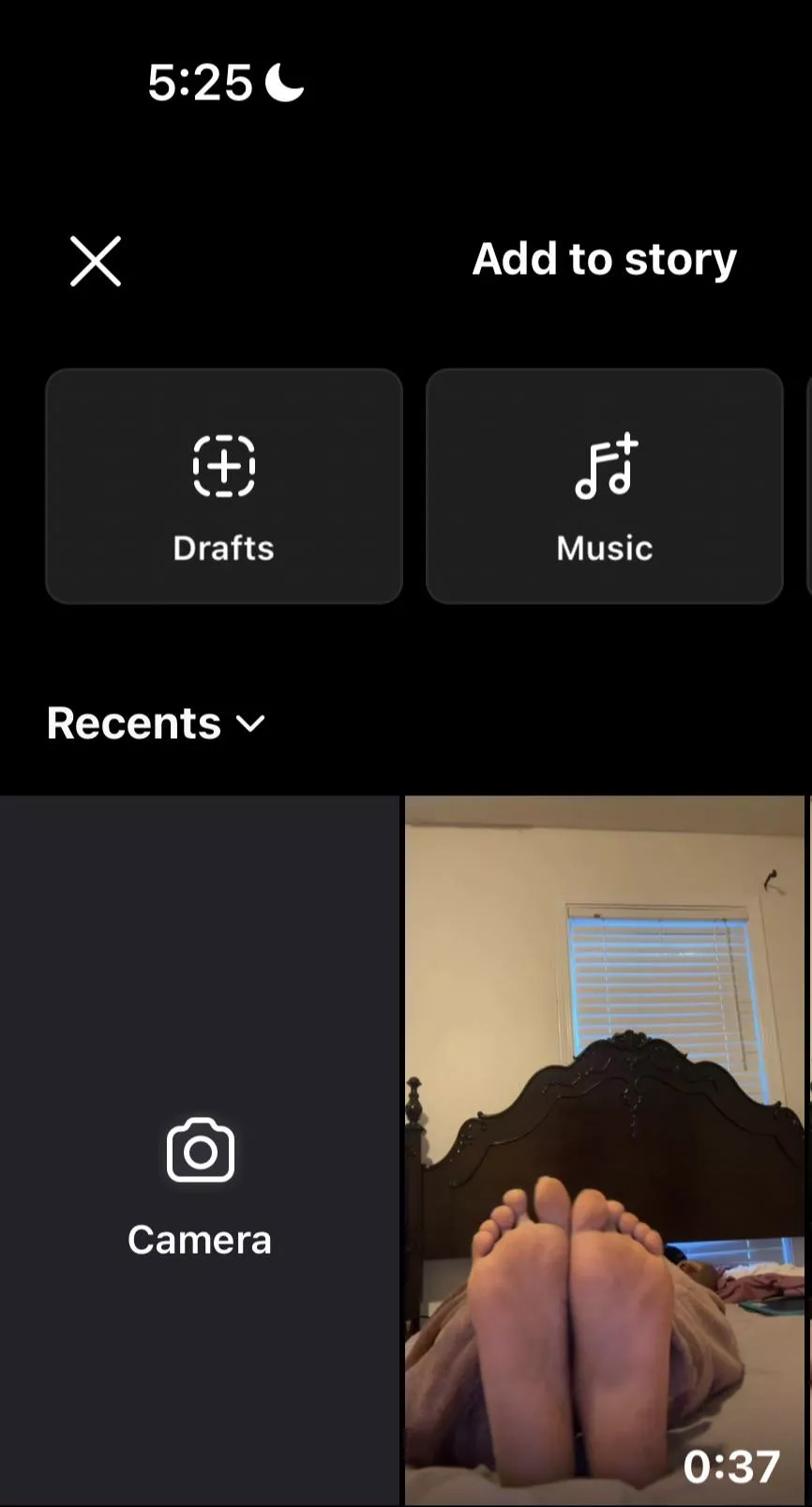Screen dimensions: 812x1507
Task: Open the Drafts card
Action: pyautogui.click(x=224, y=487)
